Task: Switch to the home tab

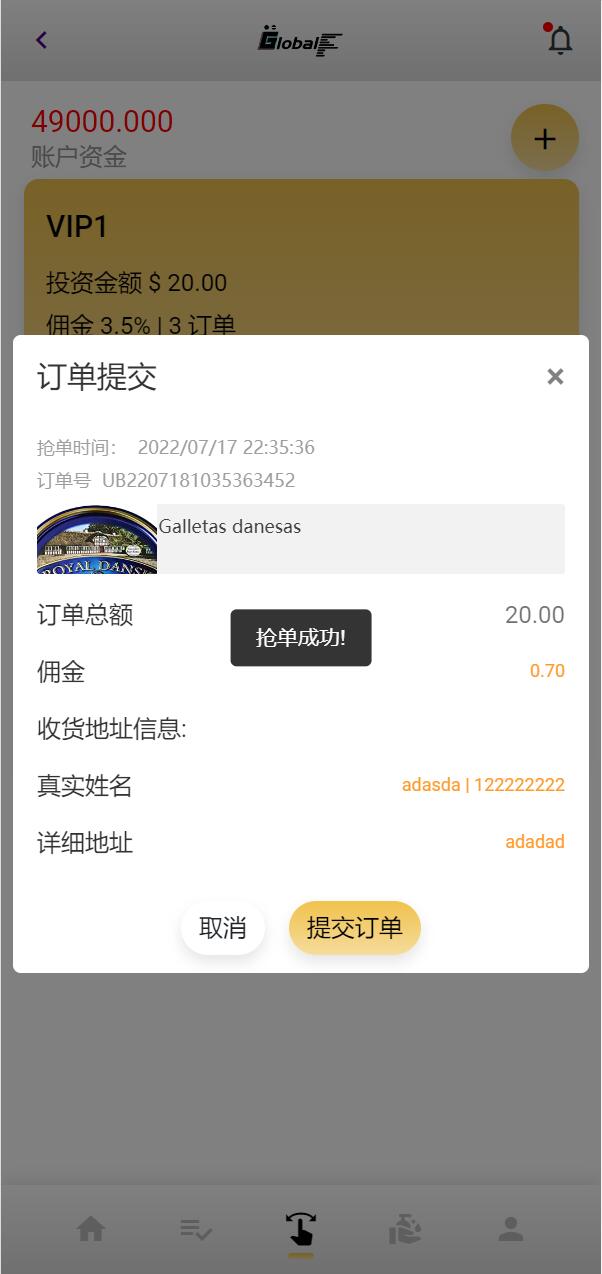Action: 91,1229
